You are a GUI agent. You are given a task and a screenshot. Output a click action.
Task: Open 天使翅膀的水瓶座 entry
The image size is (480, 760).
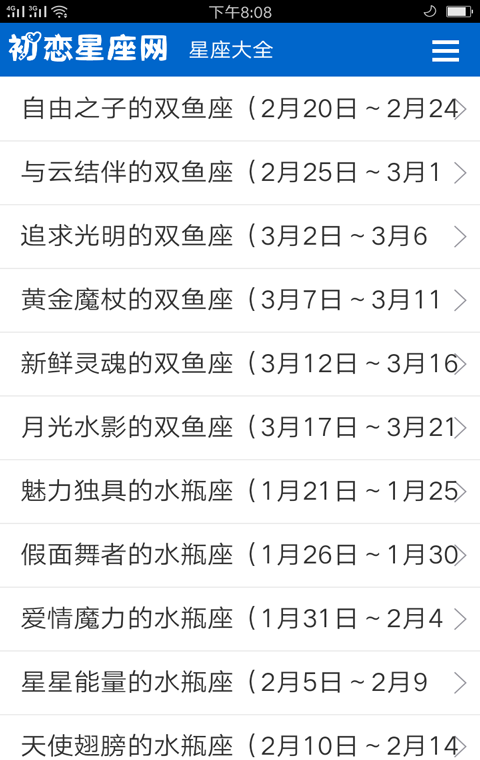click(x=240, y=738)
